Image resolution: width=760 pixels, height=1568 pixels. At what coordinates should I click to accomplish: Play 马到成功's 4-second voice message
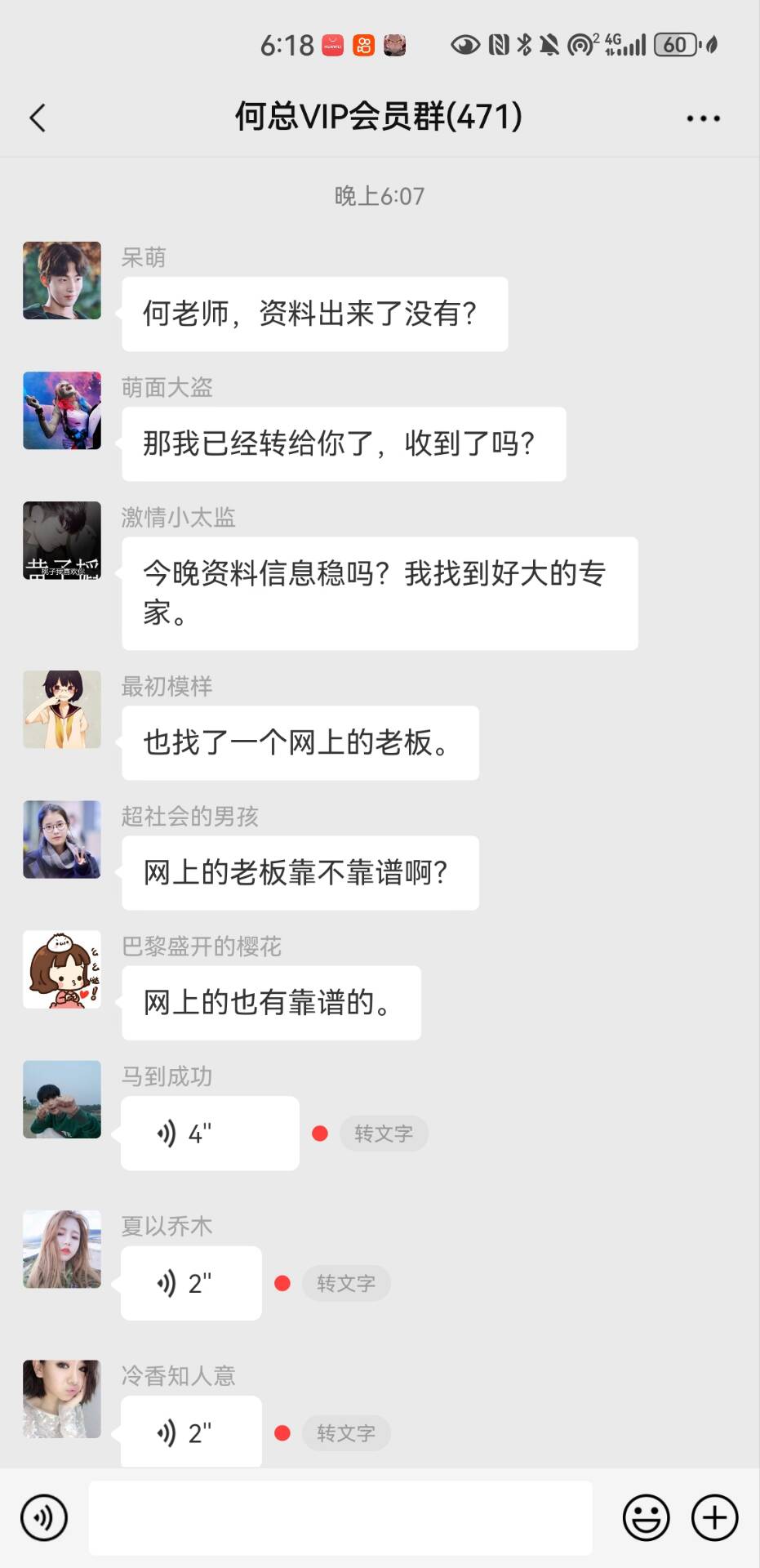[x=210, y=1134]
